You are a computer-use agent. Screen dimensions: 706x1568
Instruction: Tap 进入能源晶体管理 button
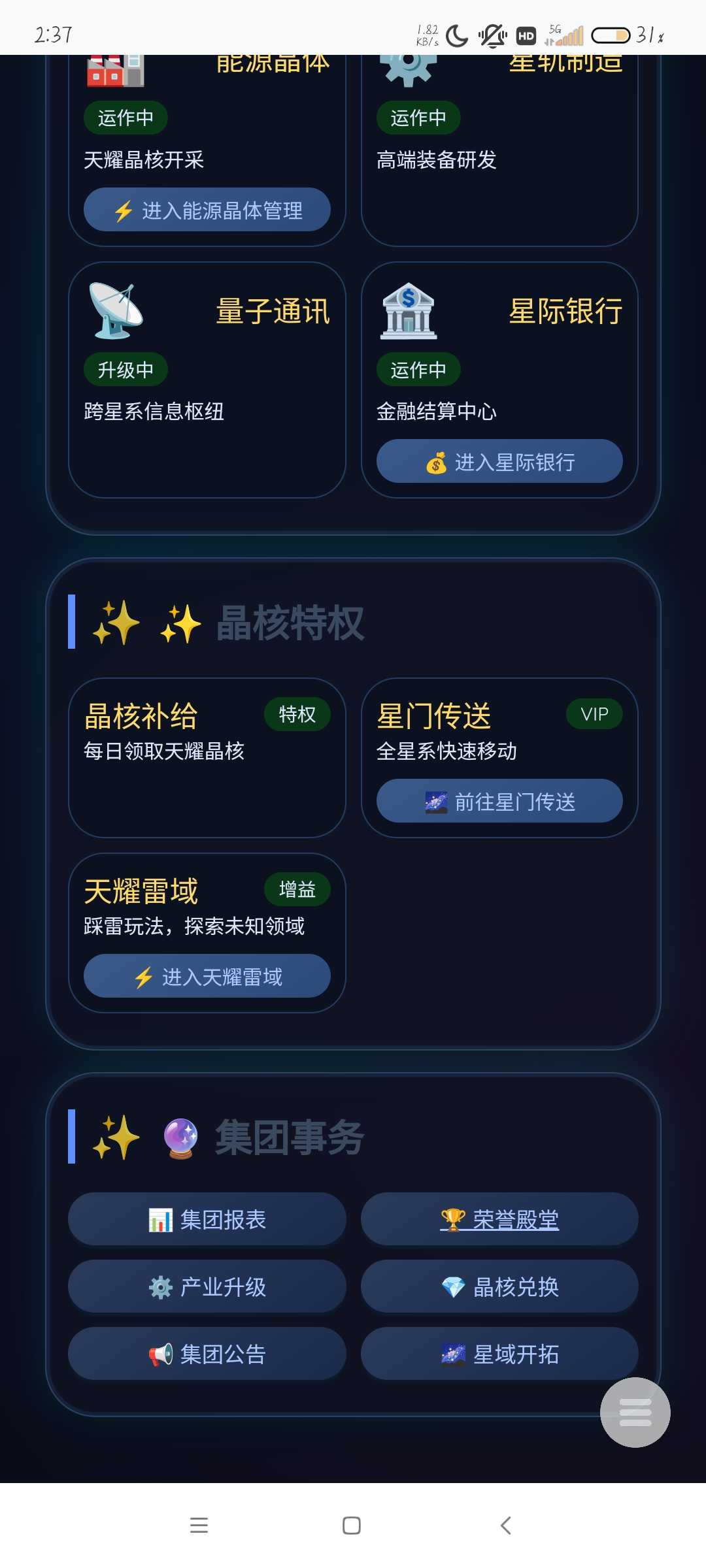207,210
